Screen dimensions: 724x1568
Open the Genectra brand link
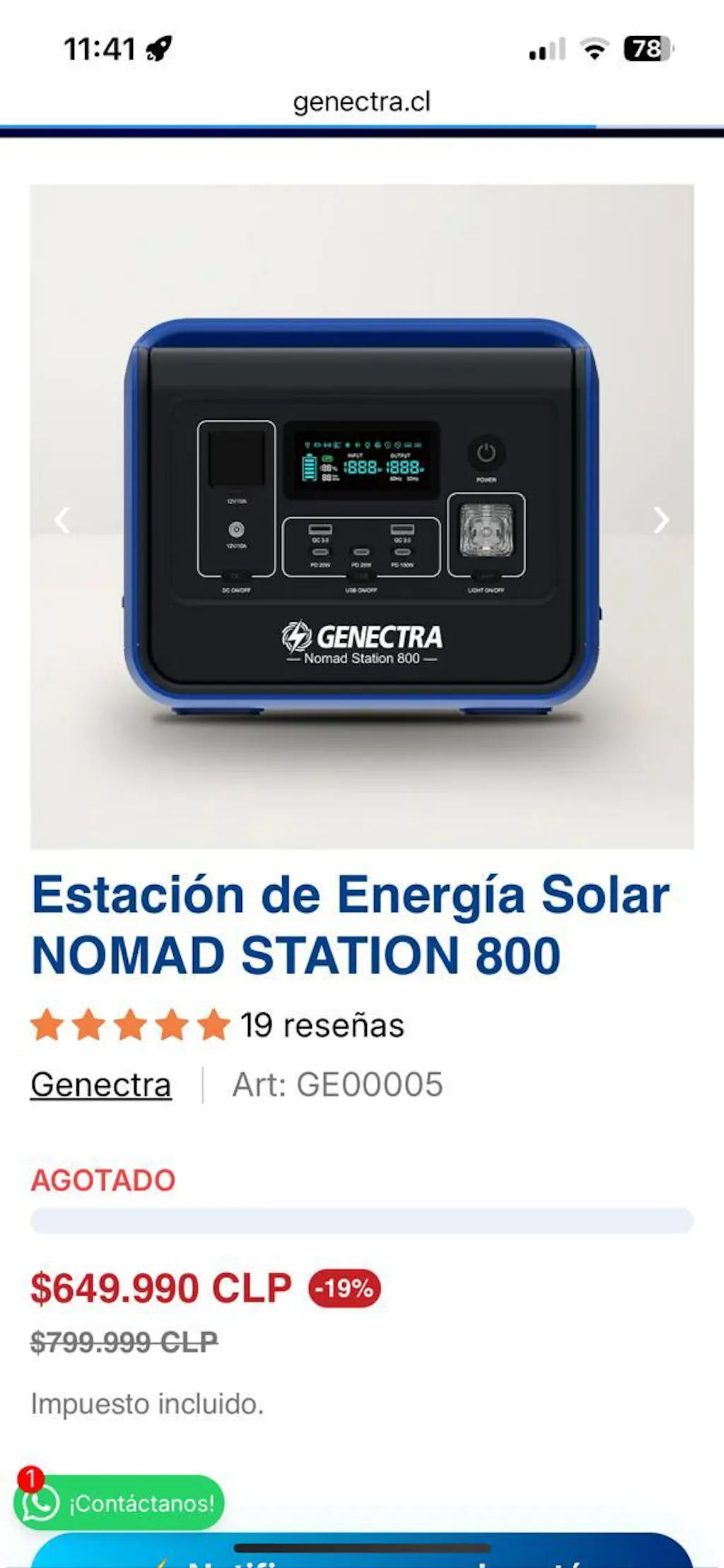[101, 1084]
